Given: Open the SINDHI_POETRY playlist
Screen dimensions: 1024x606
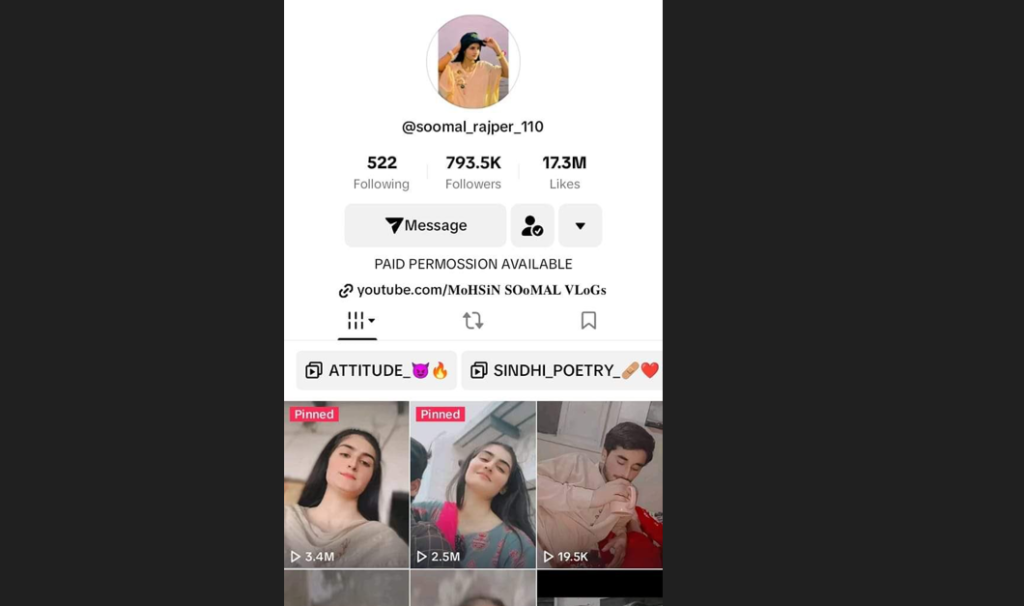Looking at the screenshot, I should [563, 370].
